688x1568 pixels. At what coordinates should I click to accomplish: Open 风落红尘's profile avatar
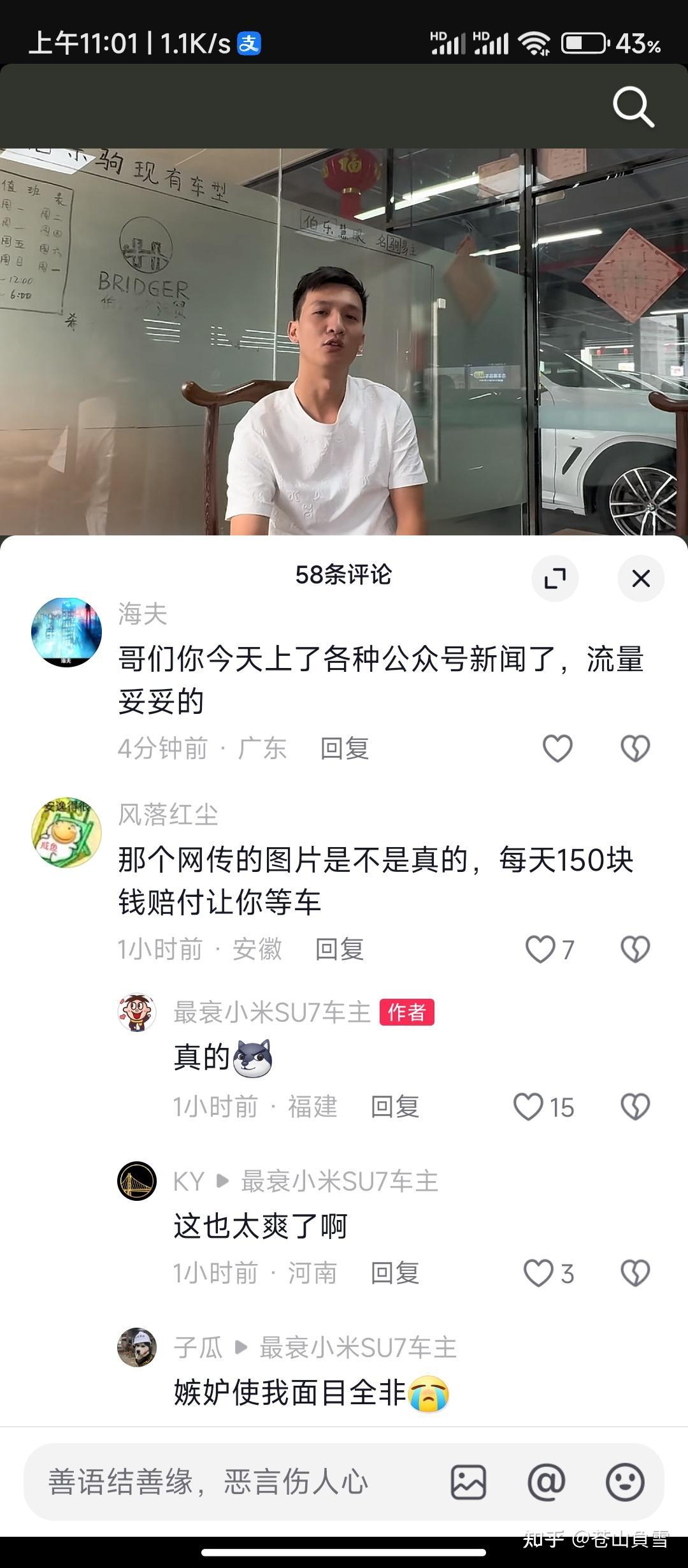(x=66, y=832)
